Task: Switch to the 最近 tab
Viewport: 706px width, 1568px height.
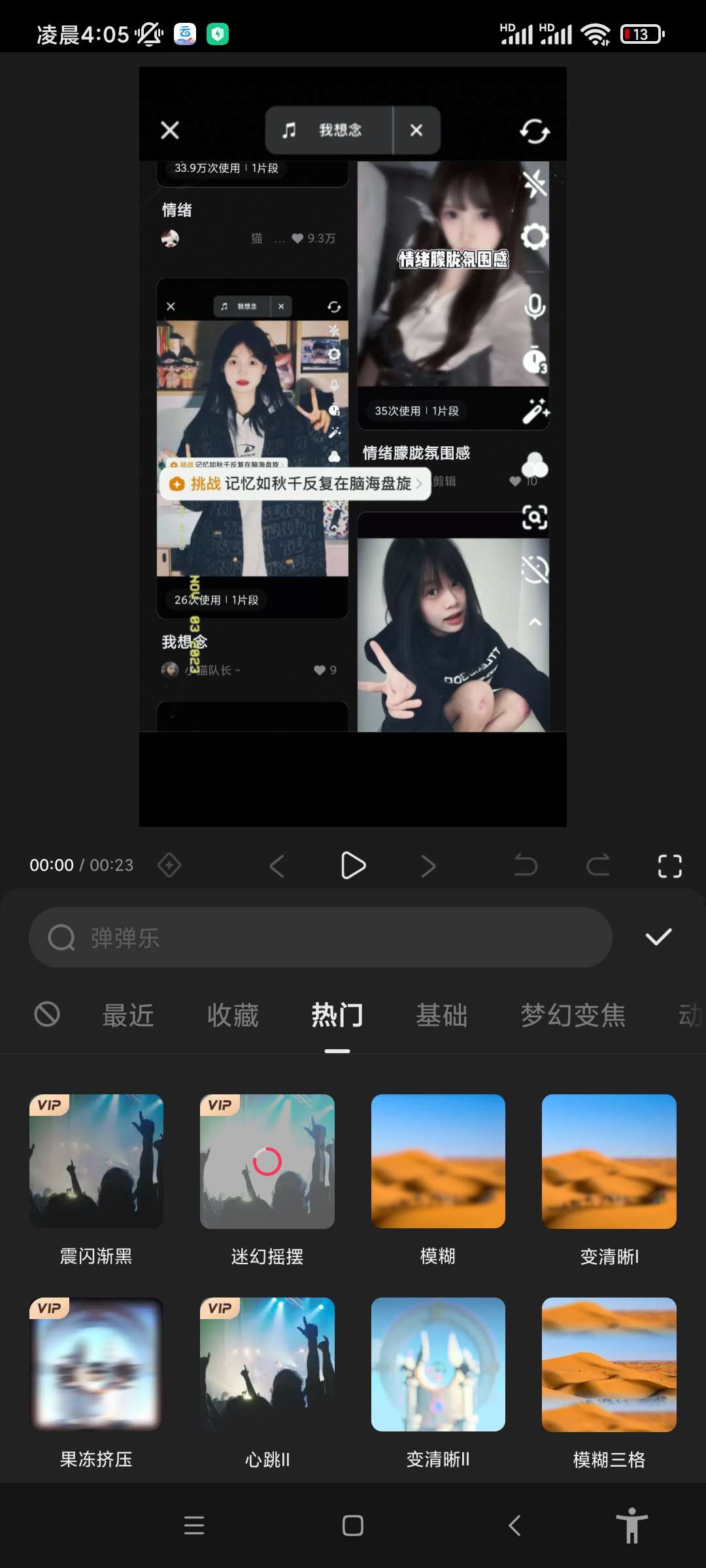Action: click(128, 1015)
